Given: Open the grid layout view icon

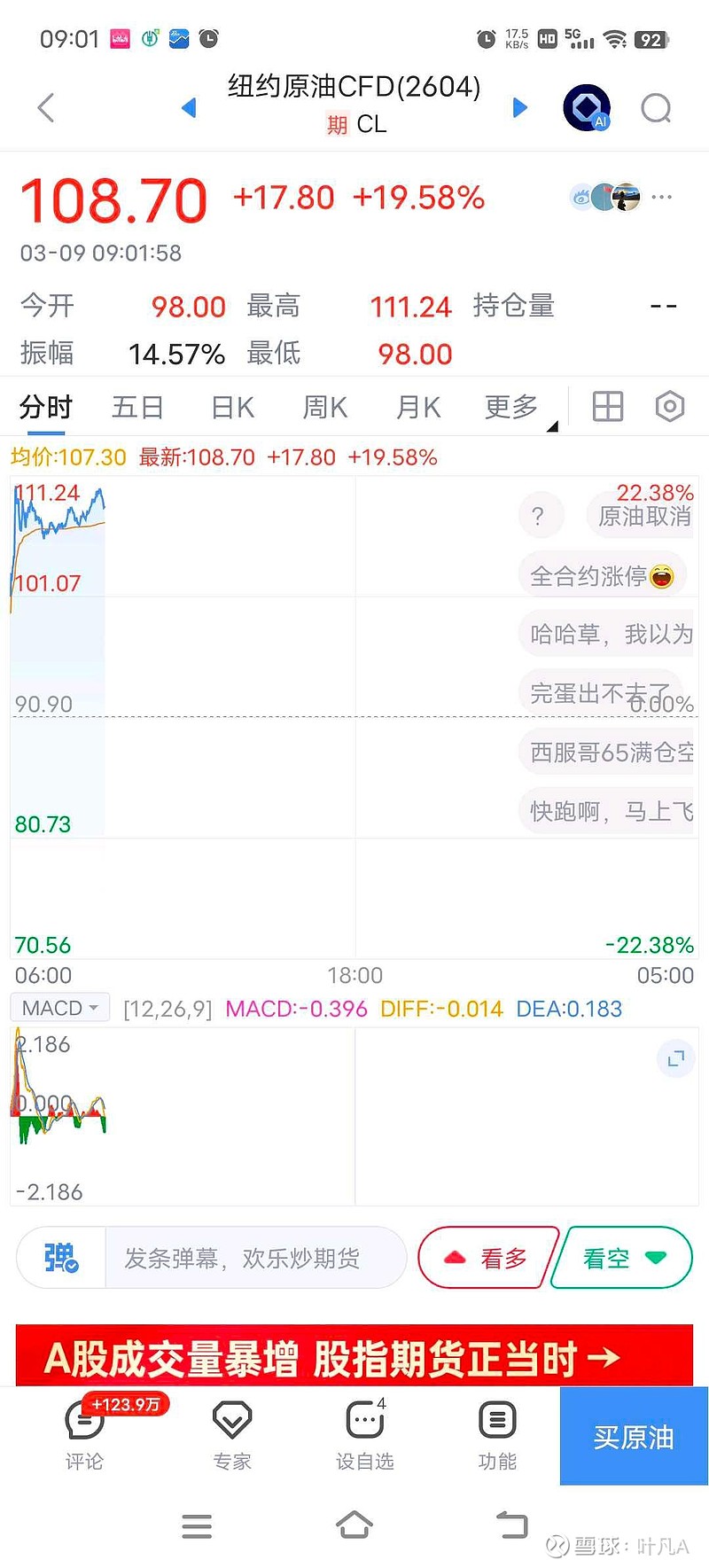Looking at the screenshot, I should (x=606, y=406).
